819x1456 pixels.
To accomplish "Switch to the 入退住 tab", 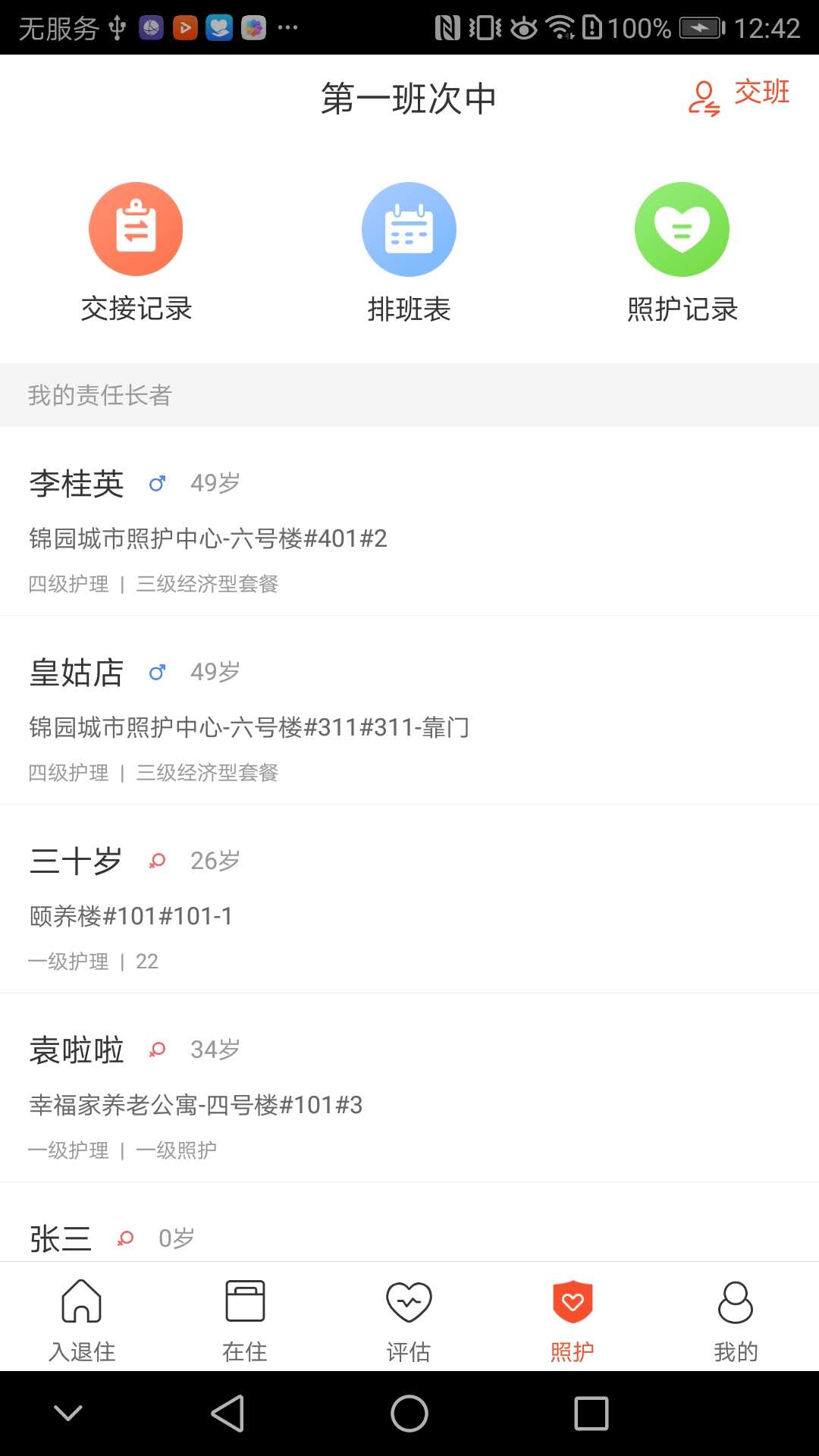I will click(x=82, y=1318).
